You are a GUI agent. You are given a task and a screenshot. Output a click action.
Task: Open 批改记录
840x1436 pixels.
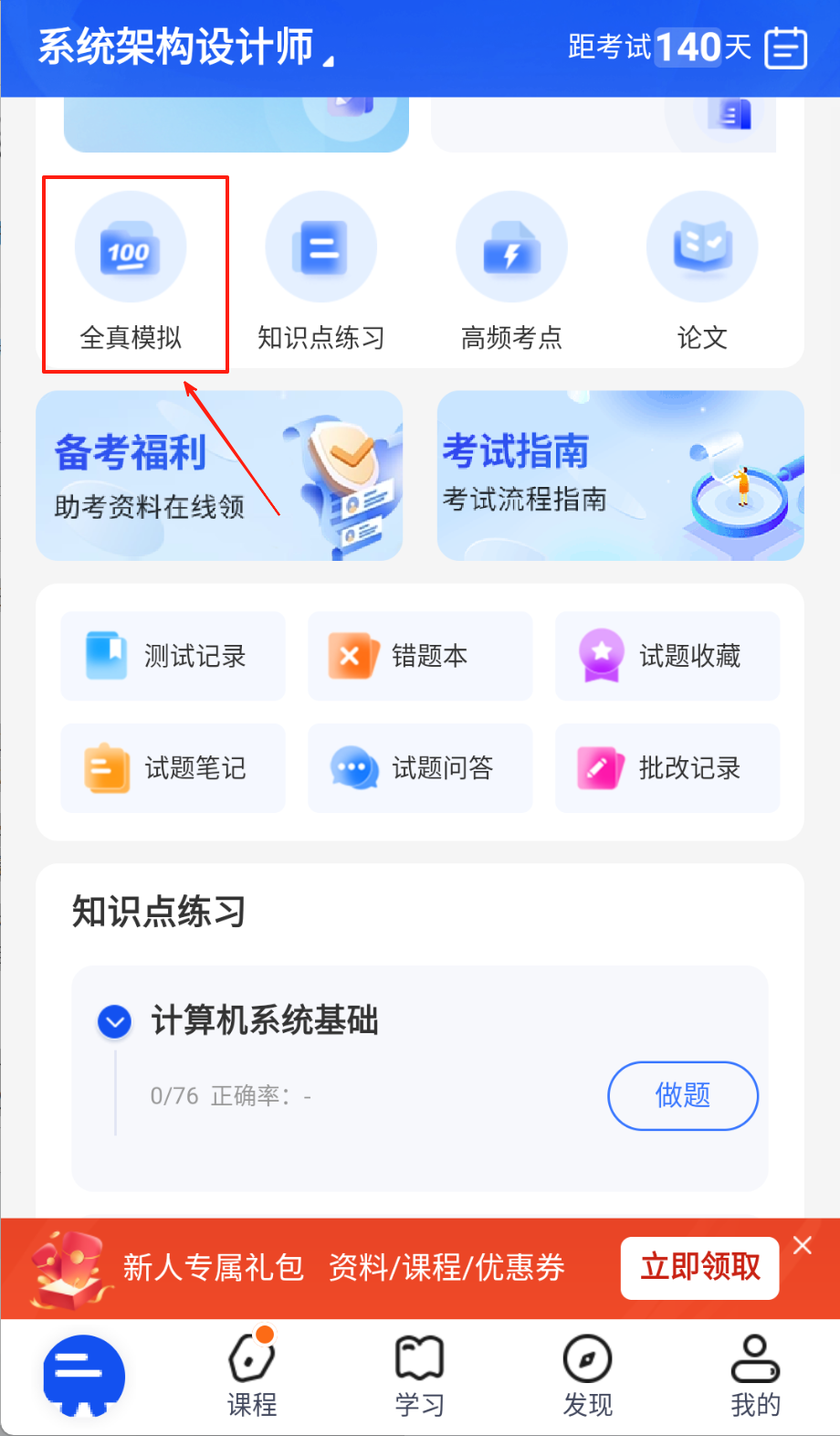[x=667, y=768]
